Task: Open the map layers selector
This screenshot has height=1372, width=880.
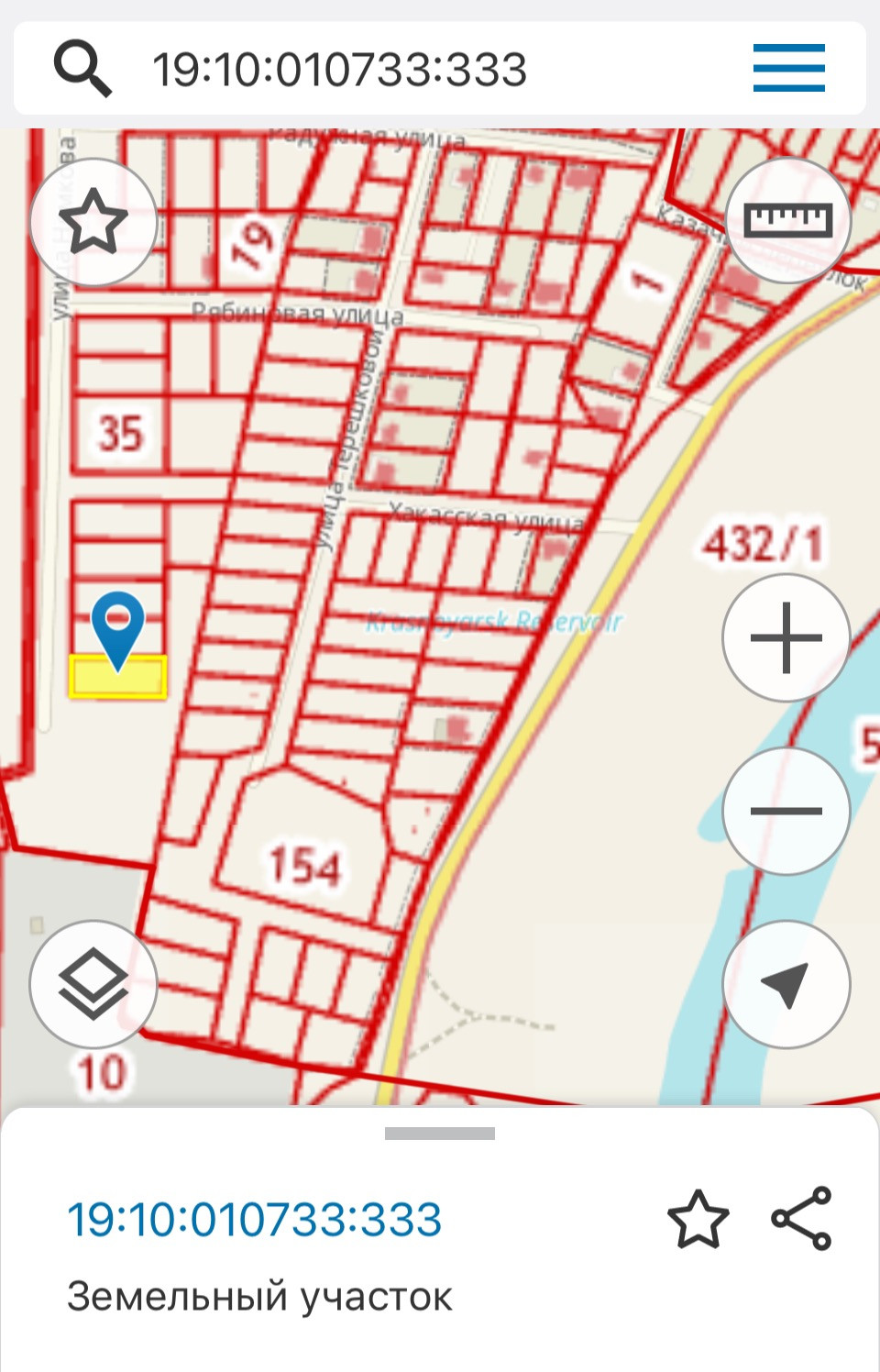Action: coord(93,984)
